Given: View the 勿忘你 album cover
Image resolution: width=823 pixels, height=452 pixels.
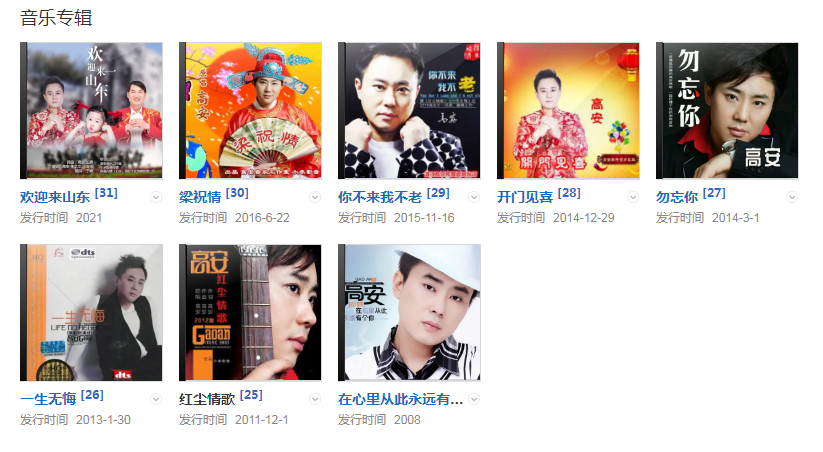Looking at the screenshot, I should click(x=727, y=110).
